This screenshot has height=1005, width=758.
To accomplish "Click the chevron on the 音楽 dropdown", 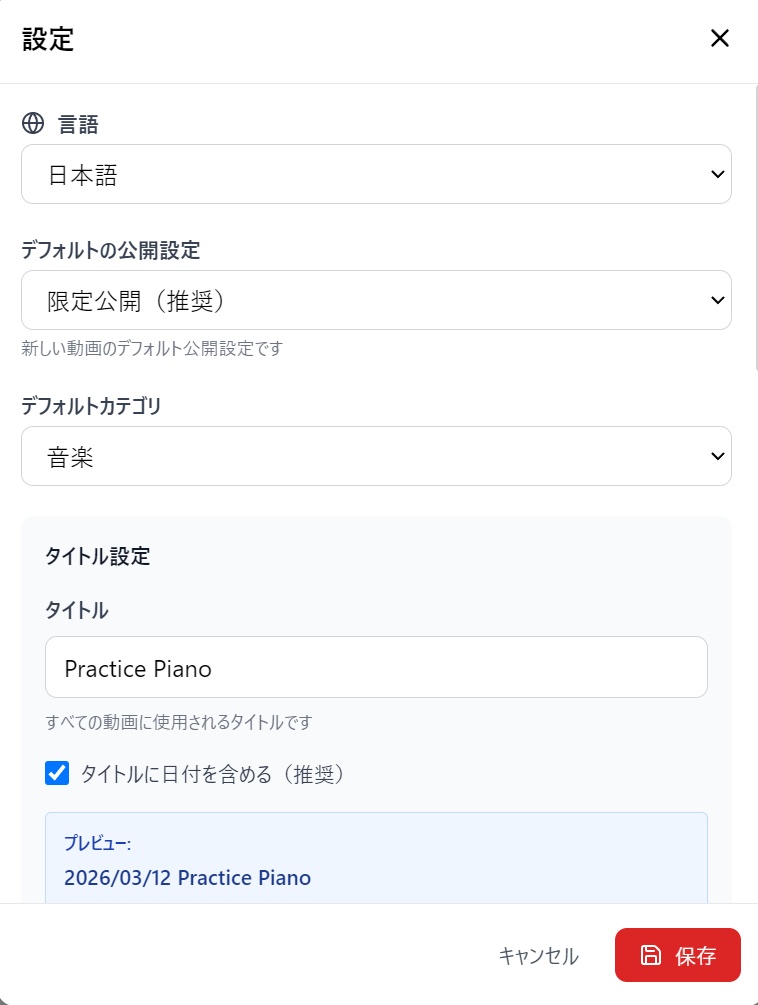I will 716,456.
